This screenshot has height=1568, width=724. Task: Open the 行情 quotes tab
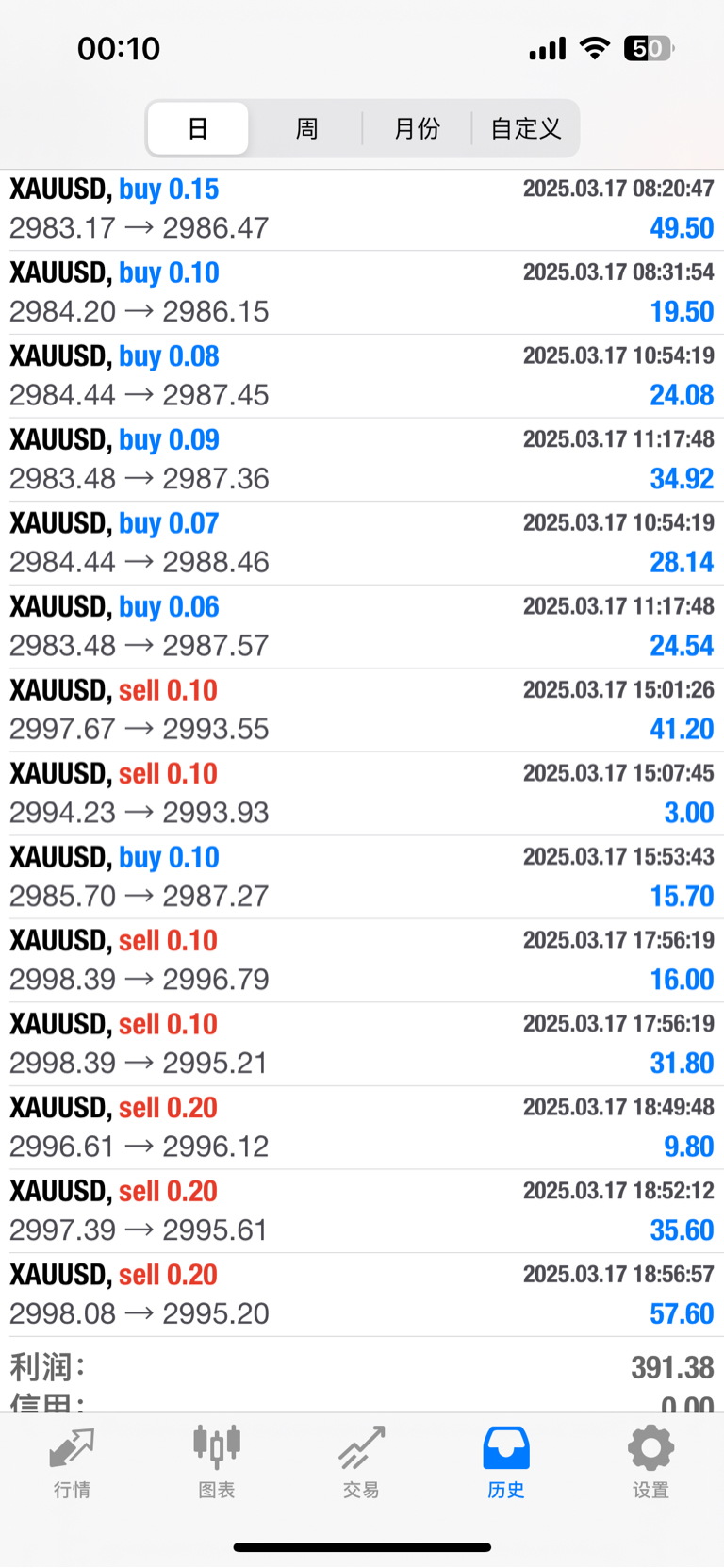(73, 1462)
